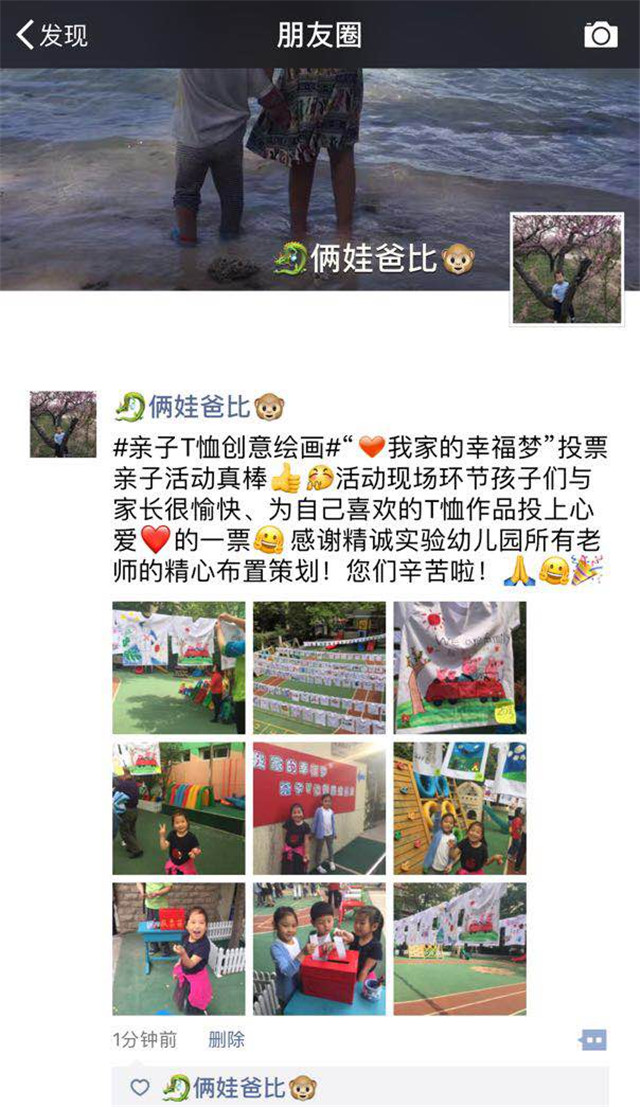Open 俩娃爸比 name link above the post
The image size is (640, 1107).
click(x=200, y=406)
